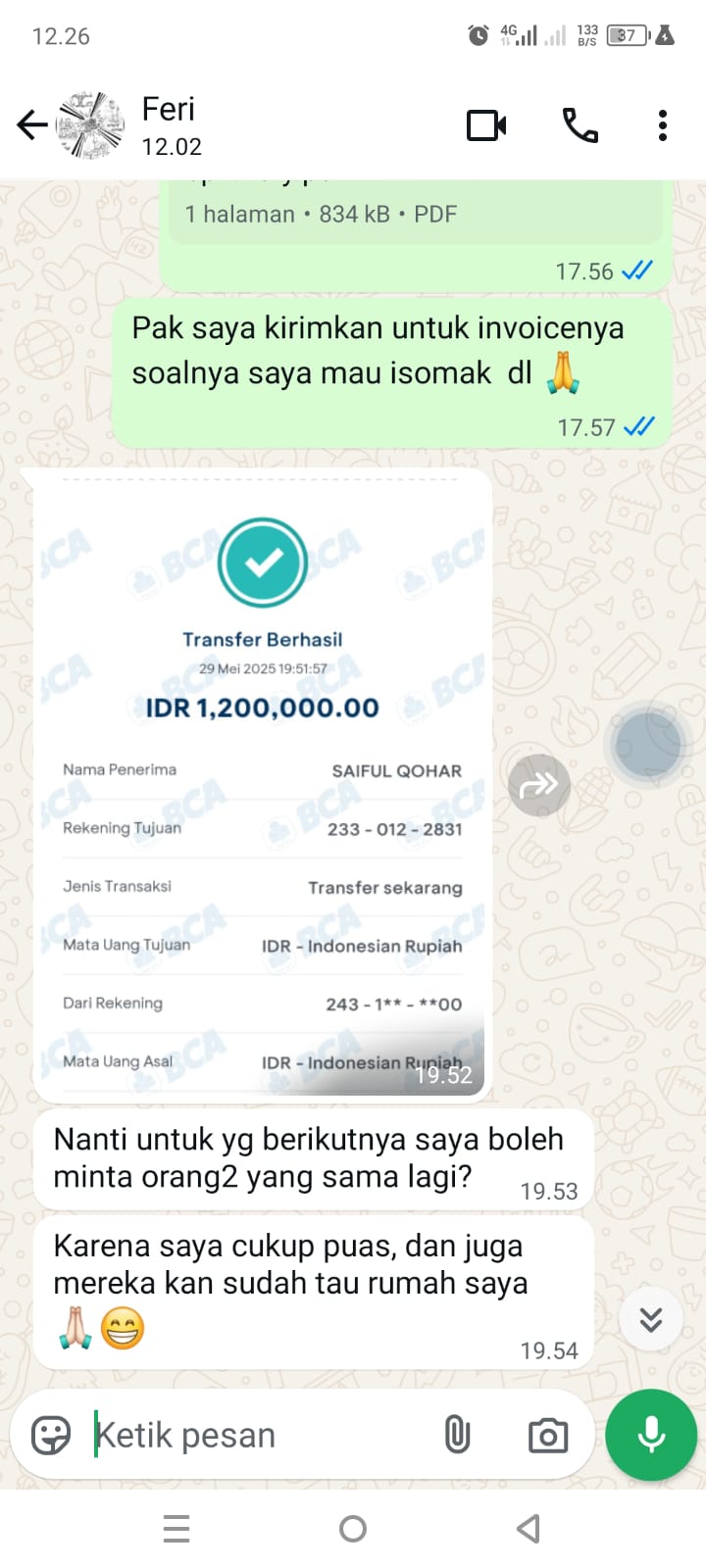The height and width of the screenshot is (1568, 706).
Task: Open the PDF invoice document
Action: point(412,213)
